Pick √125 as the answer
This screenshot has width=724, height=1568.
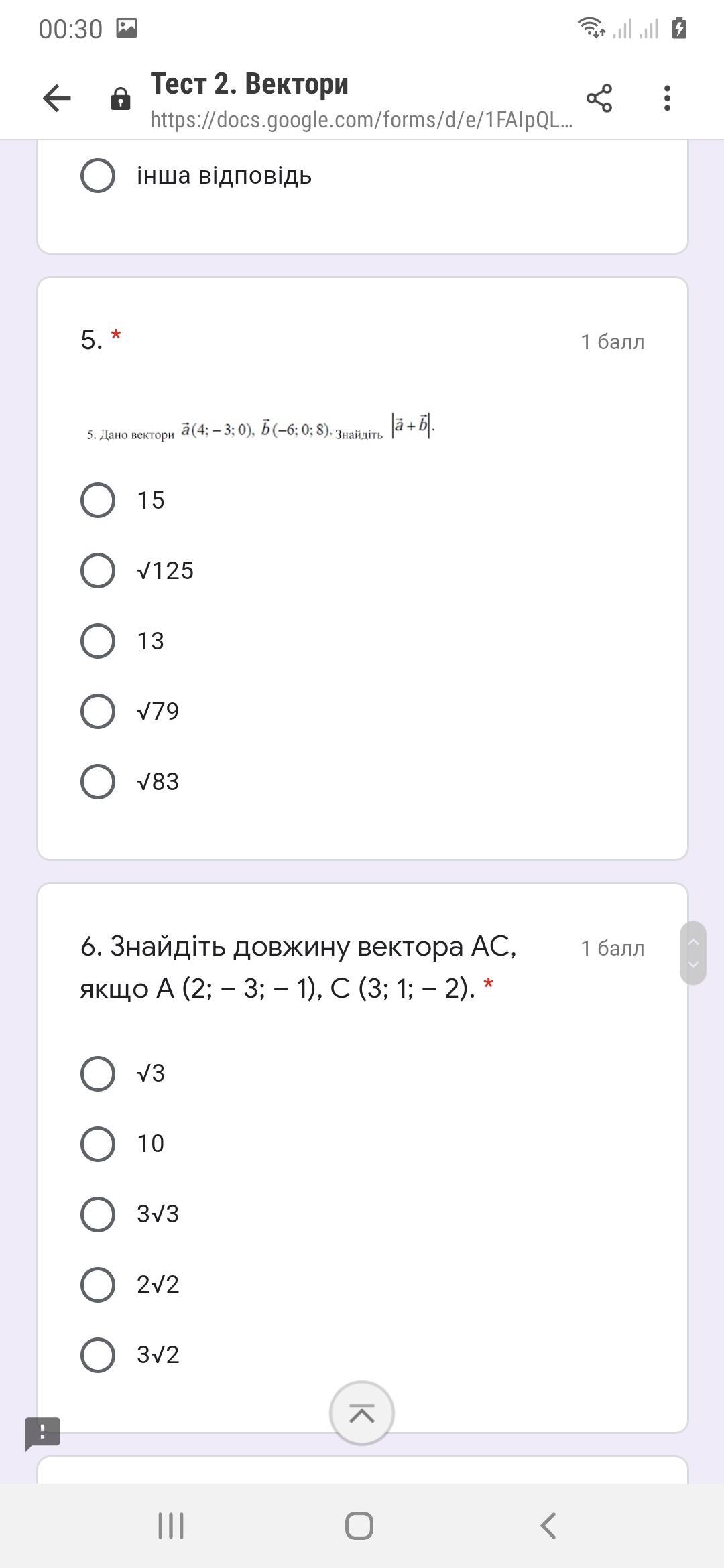[x=98, y=571]
